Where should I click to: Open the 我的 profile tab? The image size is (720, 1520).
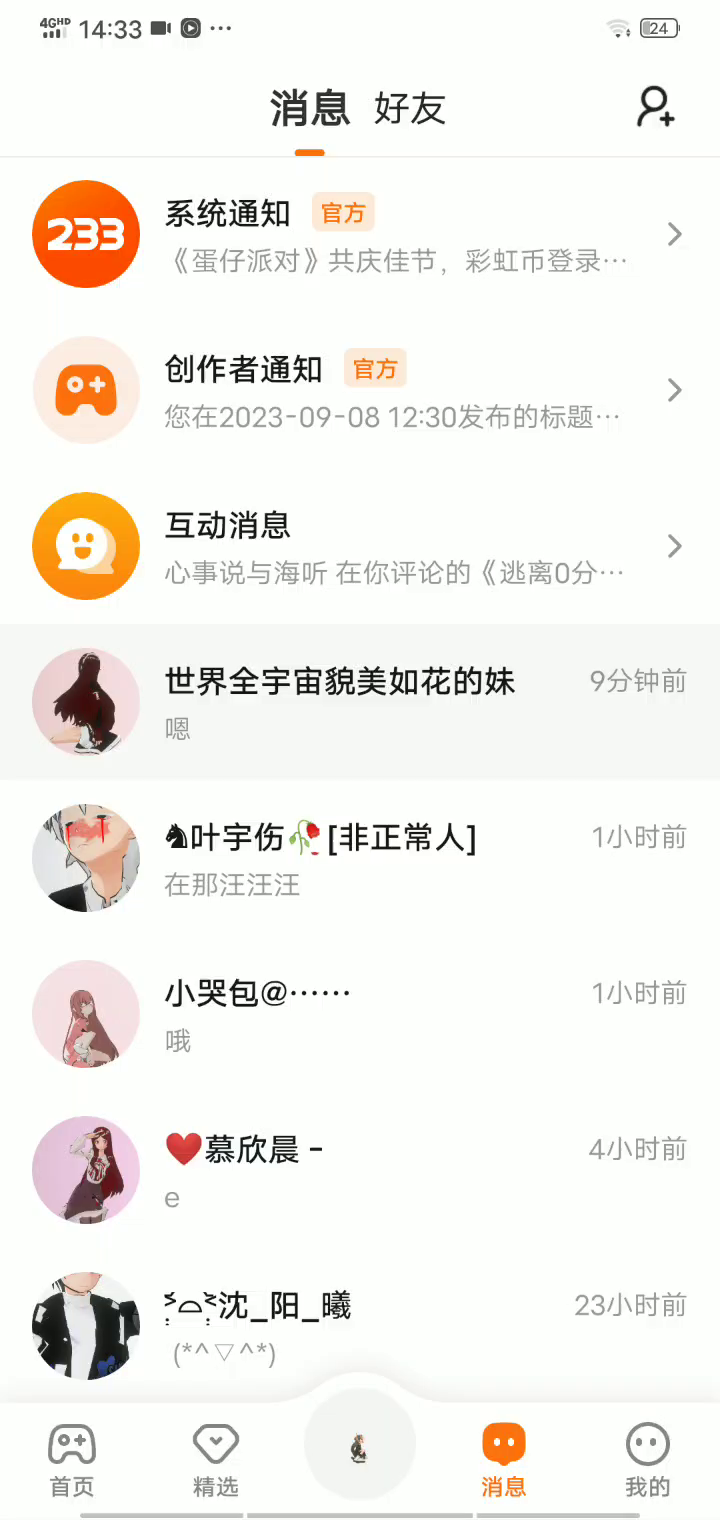tap(647, 1459)
